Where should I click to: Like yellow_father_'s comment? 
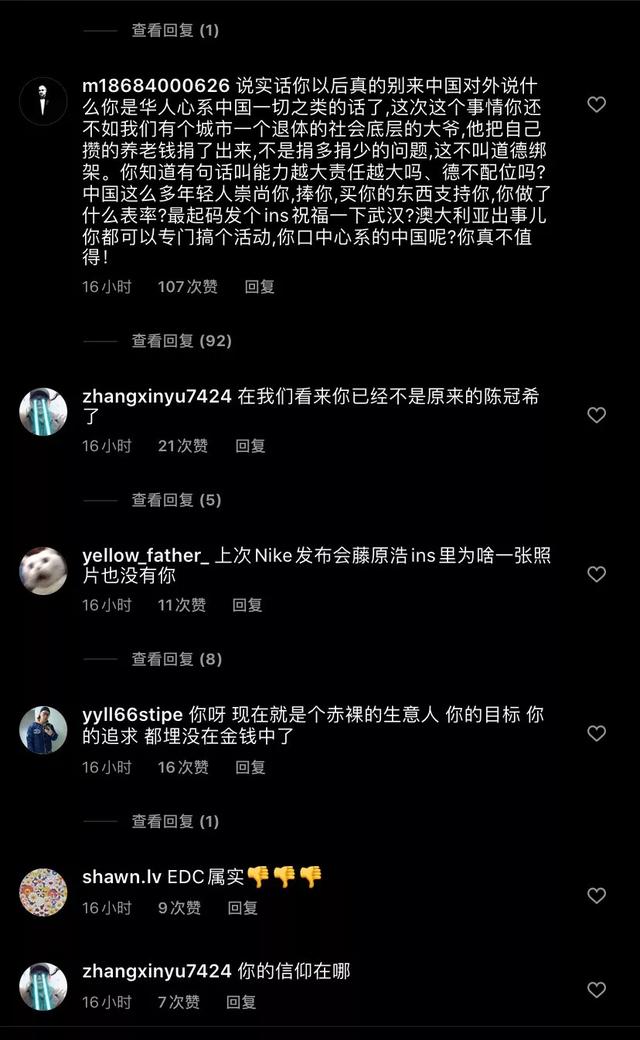[596, 574]
